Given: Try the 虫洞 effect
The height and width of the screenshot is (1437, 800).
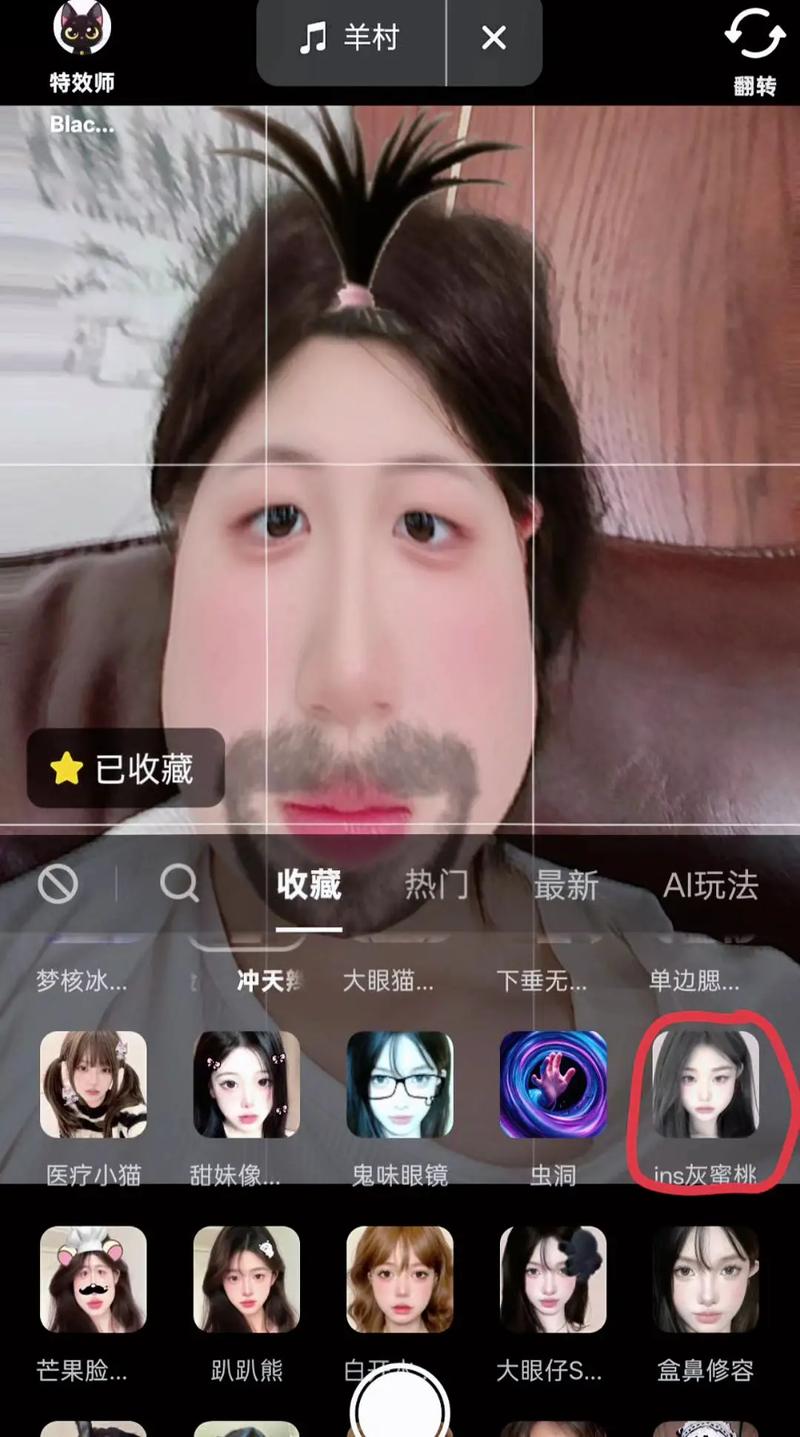Looking at the screenshot, I should pyautogui.click(x=553, y=1085).
